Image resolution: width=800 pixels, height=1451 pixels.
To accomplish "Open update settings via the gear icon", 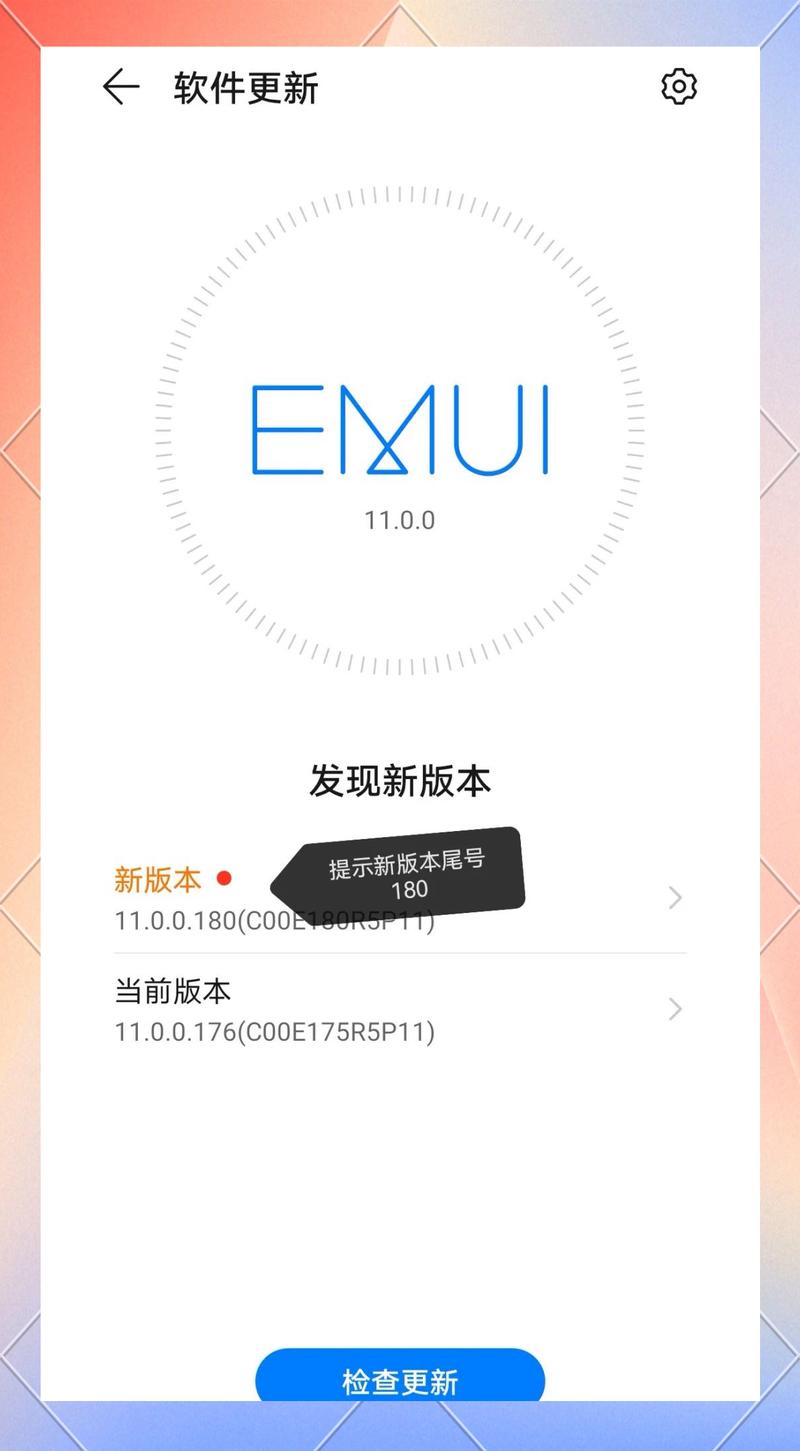I will pyautogui.click(x=679, y=86).
